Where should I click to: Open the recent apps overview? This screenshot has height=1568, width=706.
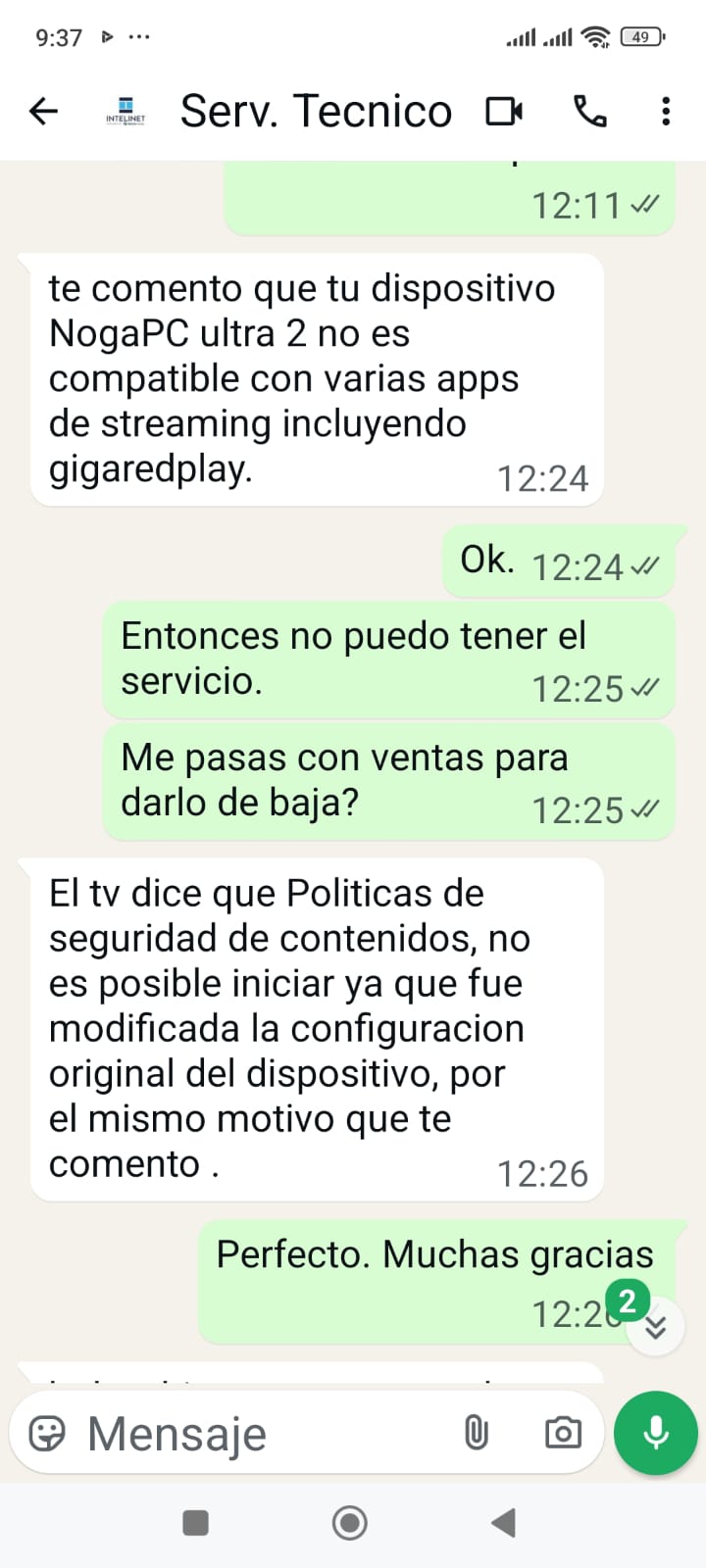[x=196, y=1523]
